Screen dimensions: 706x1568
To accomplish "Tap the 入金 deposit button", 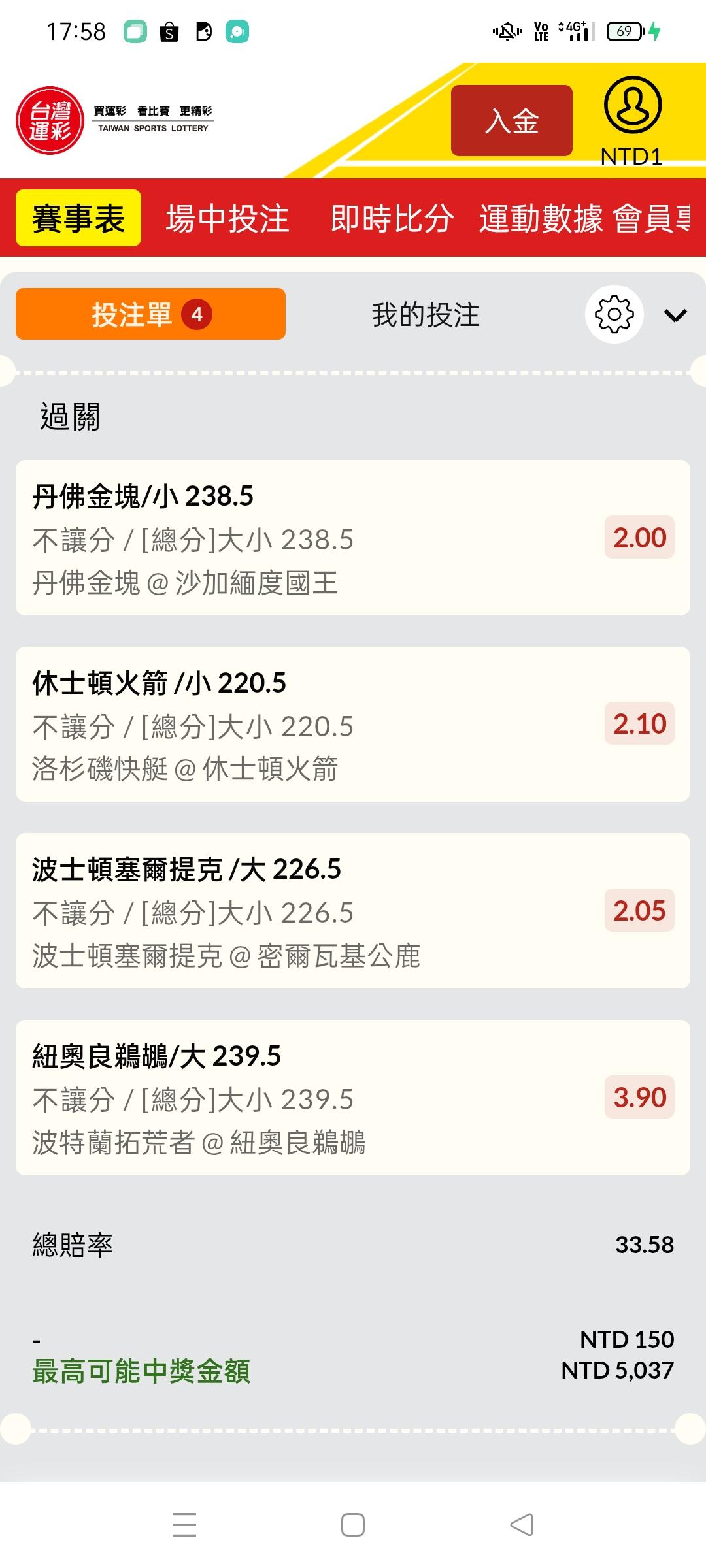I will click(511, 121).
